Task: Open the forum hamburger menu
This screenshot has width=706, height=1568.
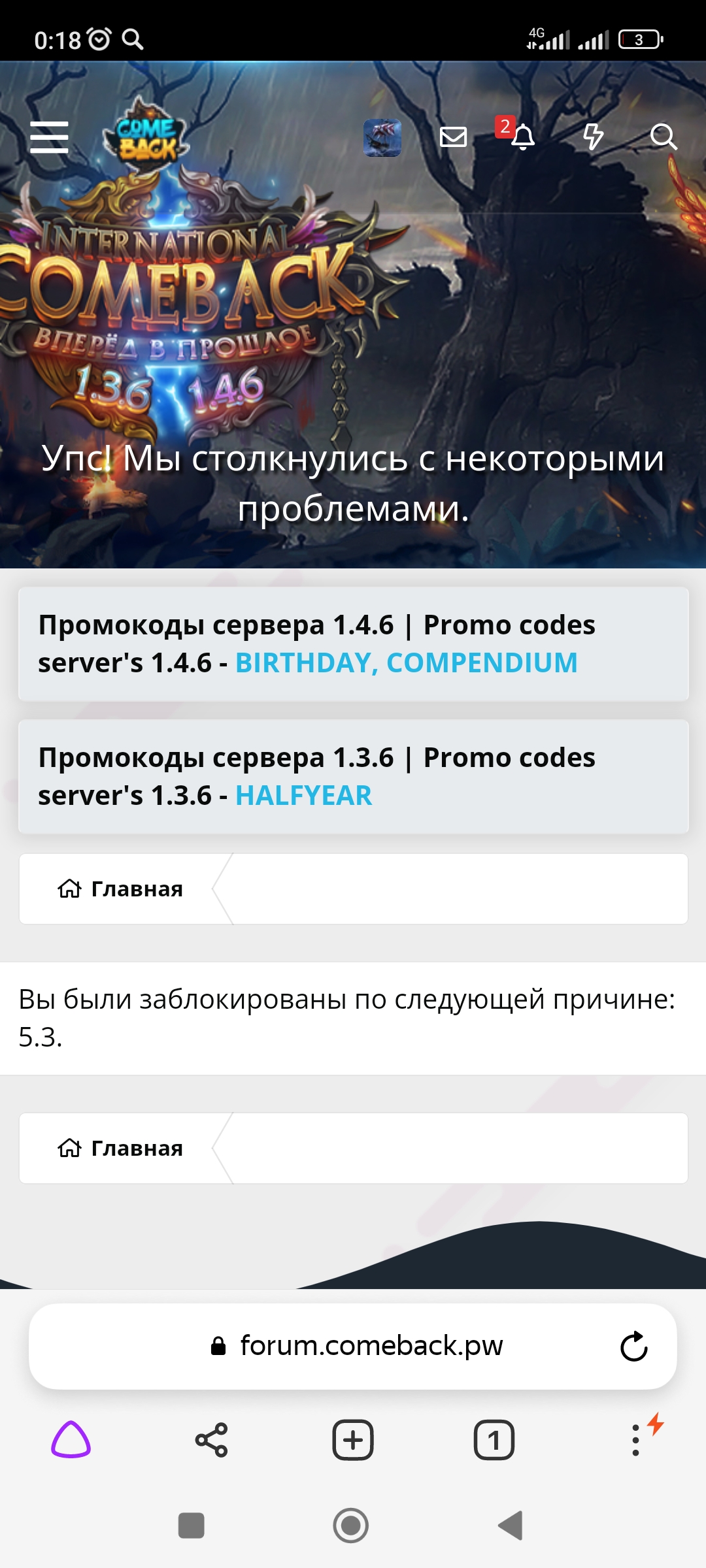Action: 49,137
